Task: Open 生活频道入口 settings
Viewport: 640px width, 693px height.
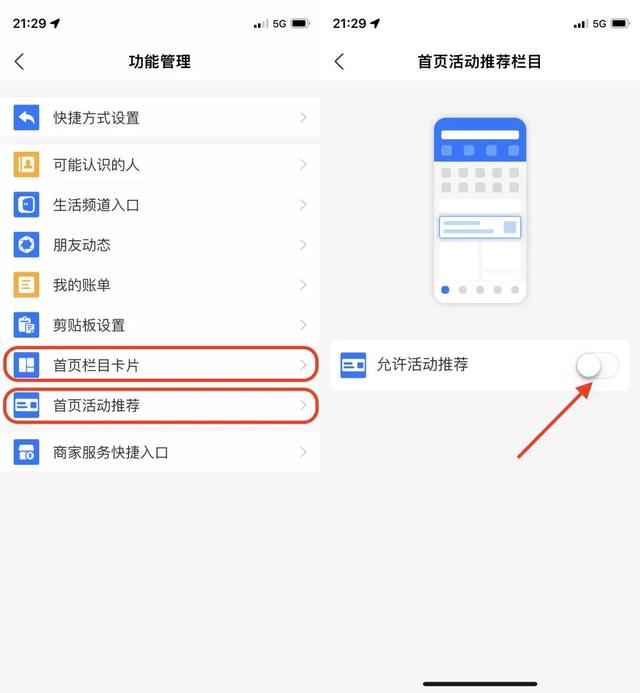Action: pos(160,205)
